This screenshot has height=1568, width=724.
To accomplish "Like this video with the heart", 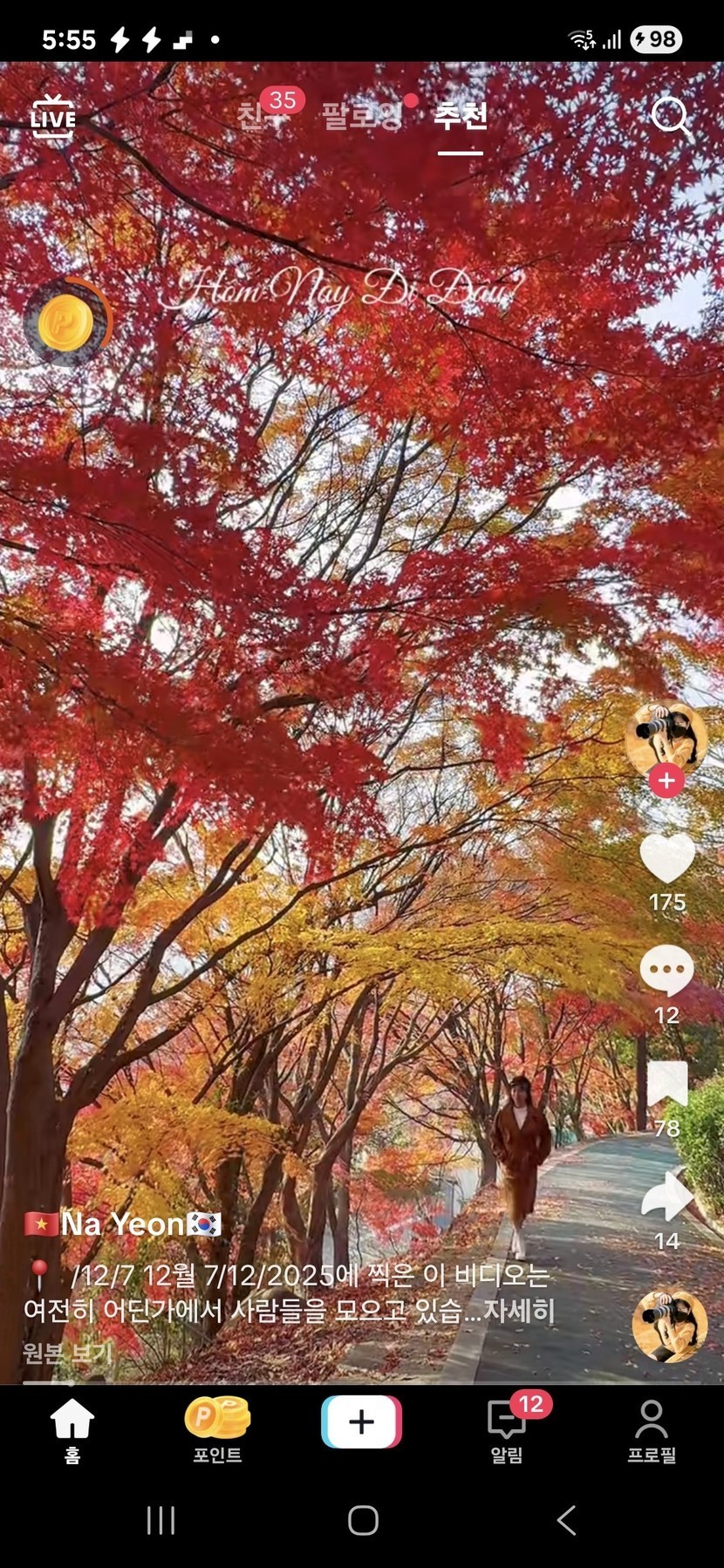I will click(x=667, y=859).
